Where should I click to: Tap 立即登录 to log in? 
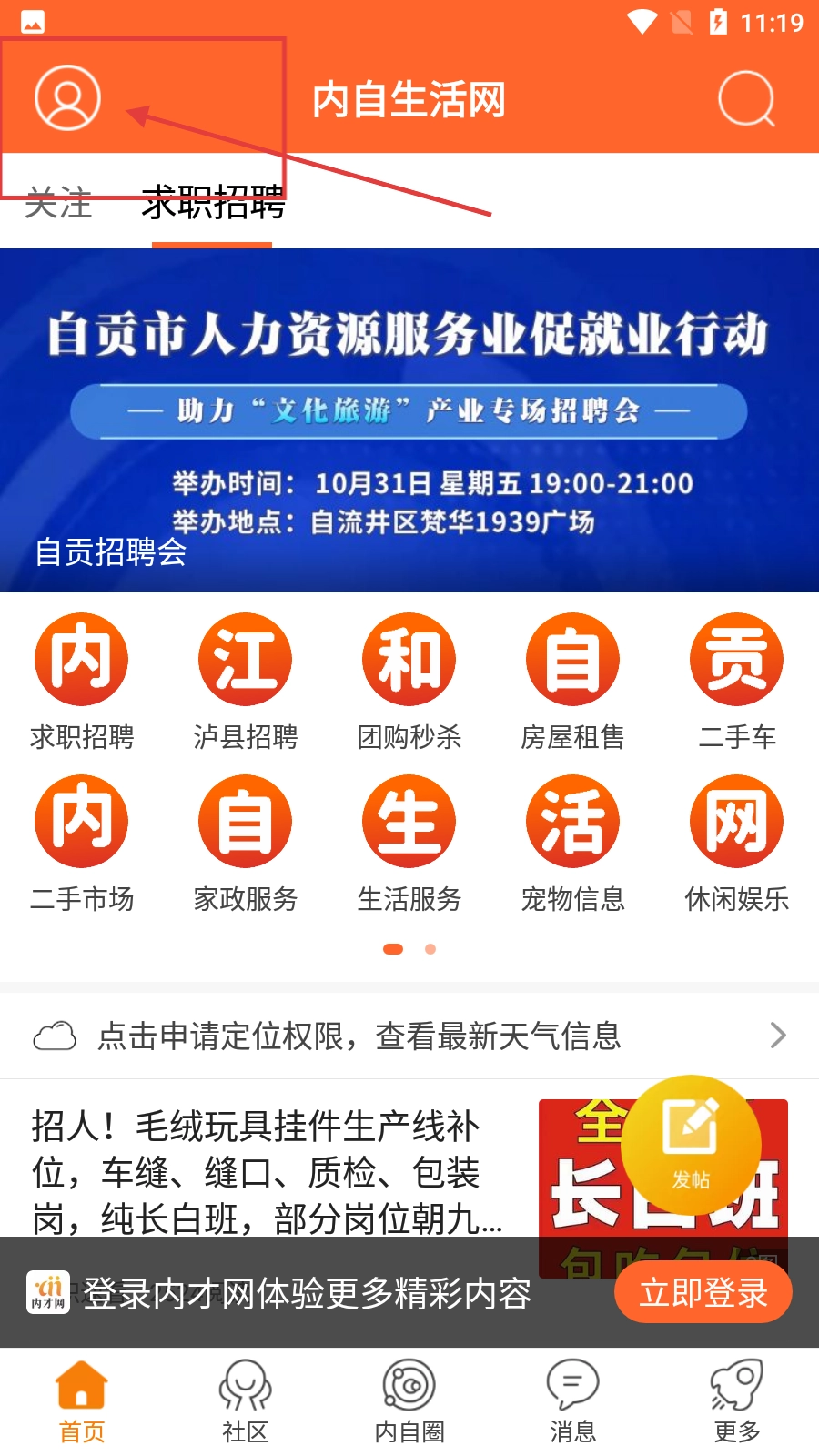[703, 1292]
